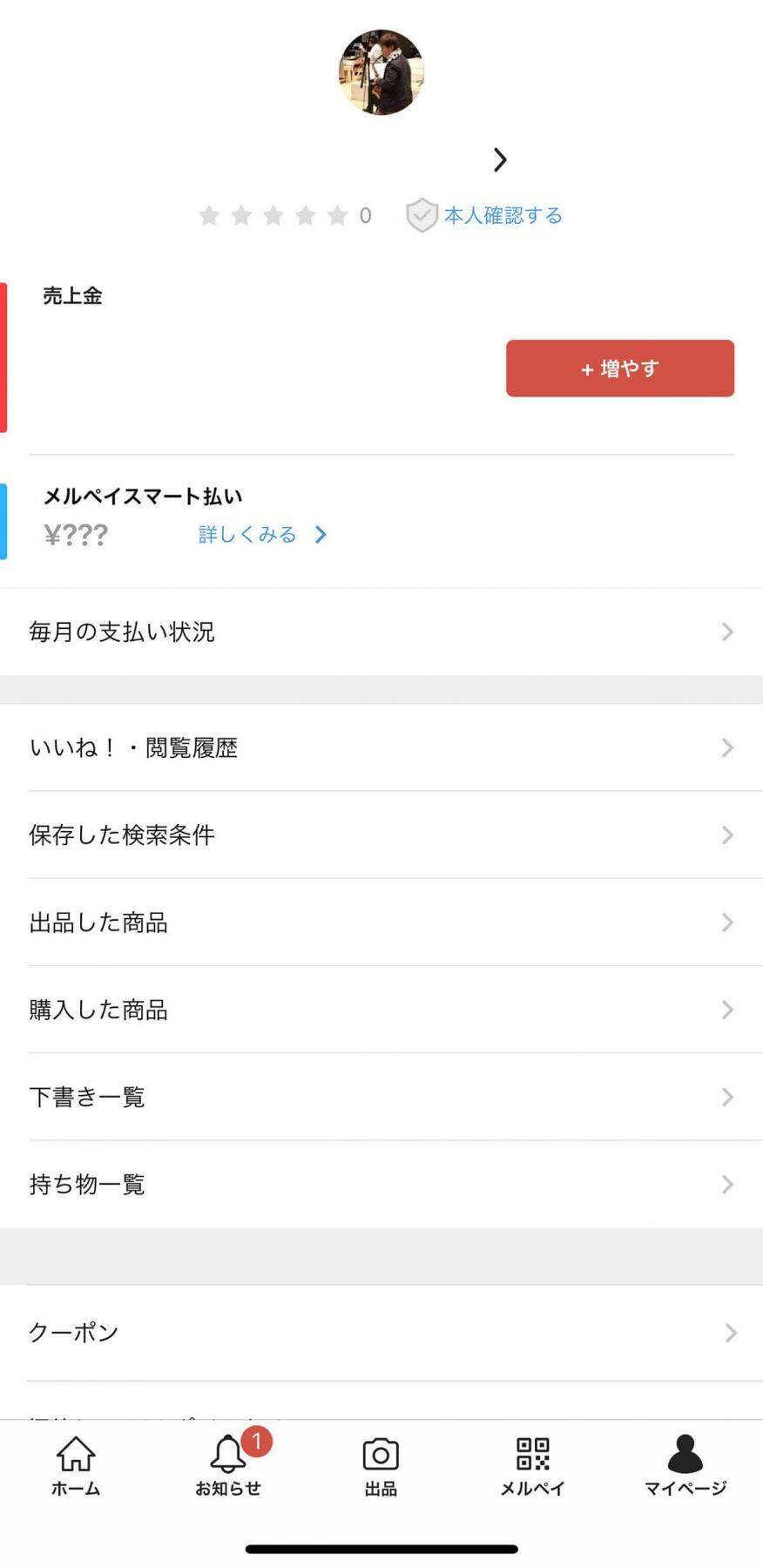Open the クーポン row
Viewport: 763px width, 1568px height.
click(381, 1332)
